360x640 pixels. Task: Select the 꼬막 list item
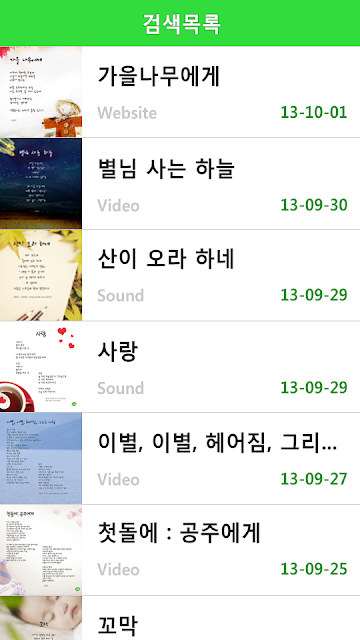180,618
